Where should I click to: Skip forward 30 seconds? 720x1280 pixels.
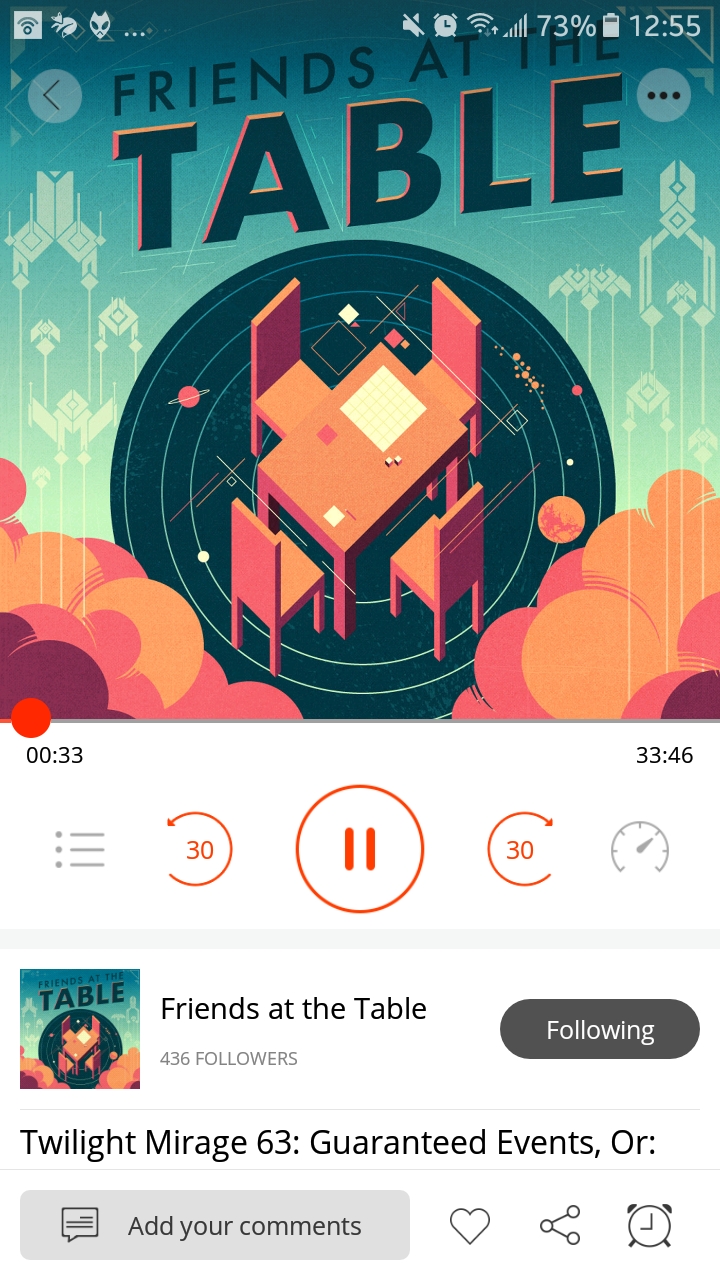tap(520, 849)
